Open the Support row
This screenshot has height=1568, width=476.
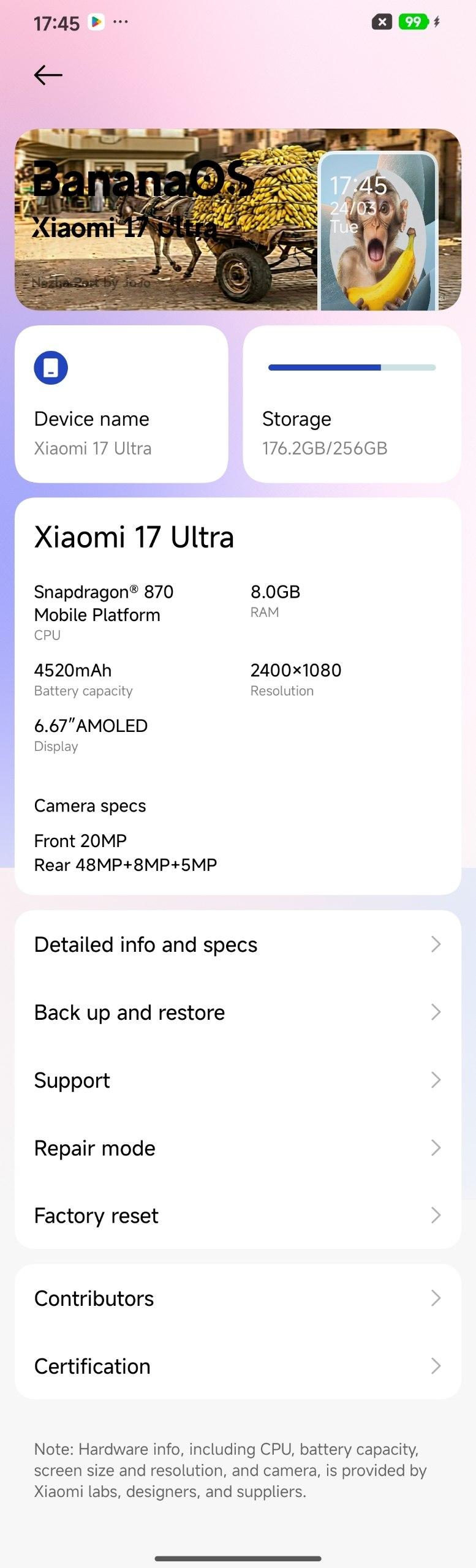click(238, 1080)
